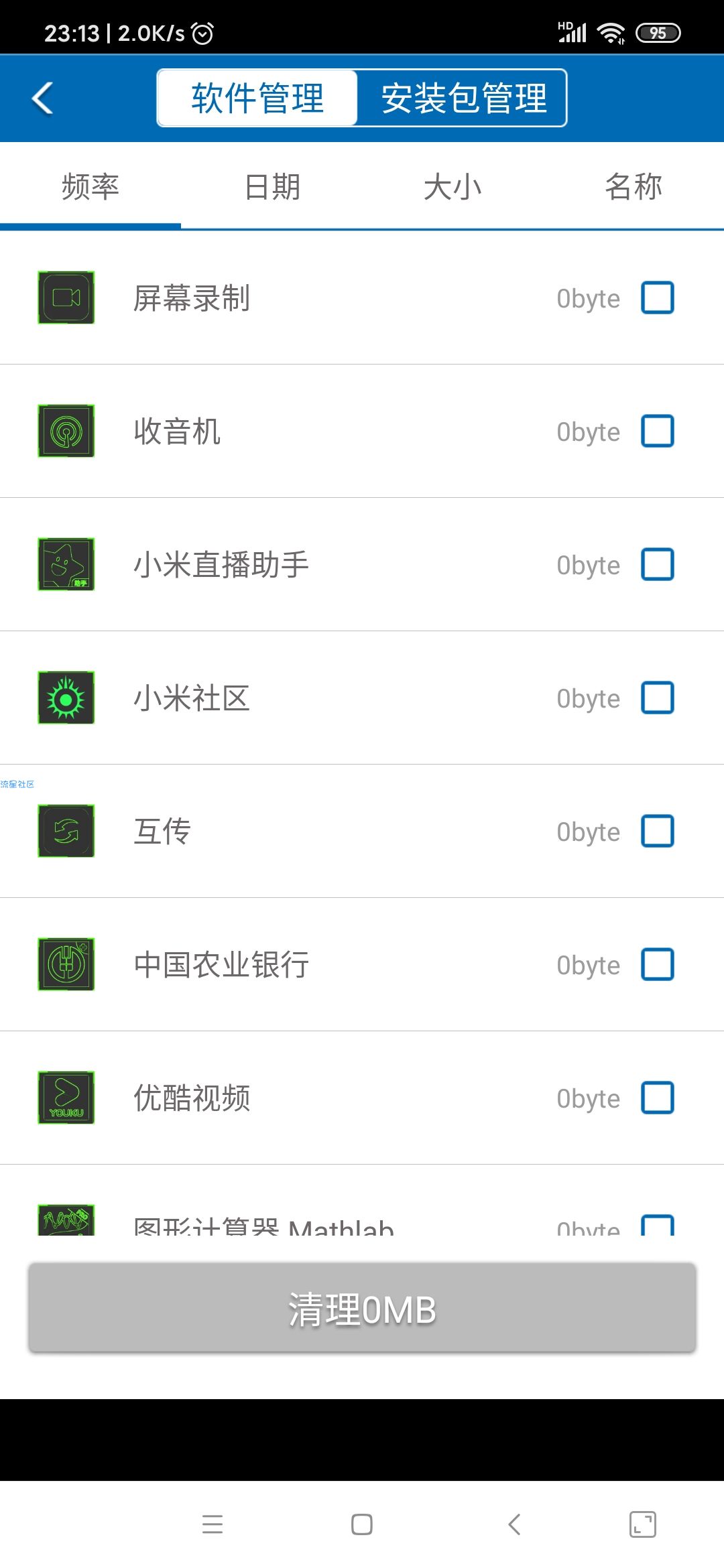724x1568 pixels.
Task: Go back using the header arrow
Action: pyautogui.click(x=43, y=99)
